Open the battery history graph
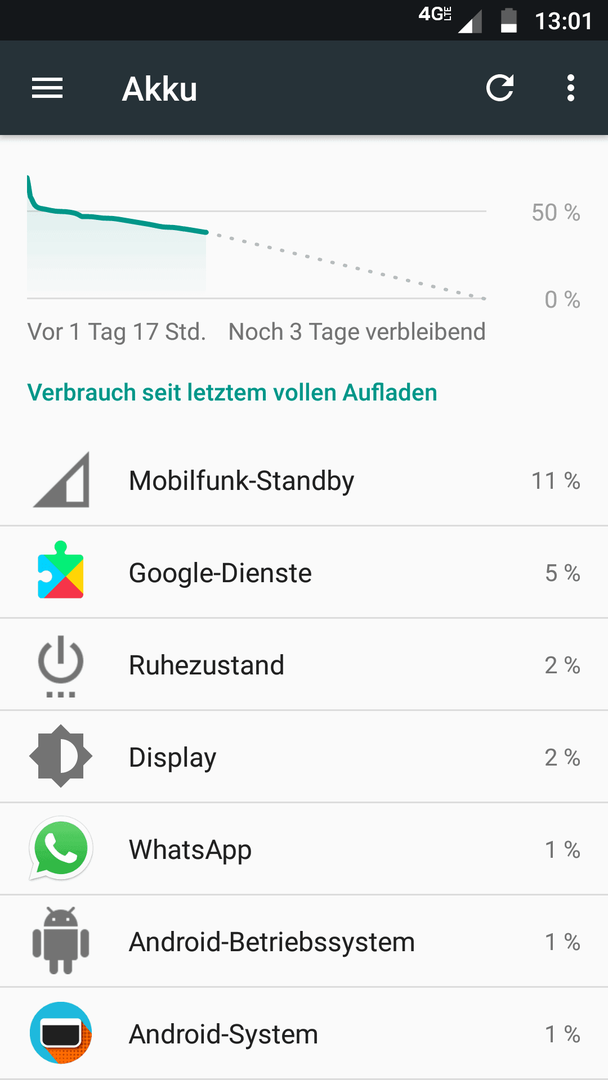Viewport: 608px width, 1080px height. click(x=304, y=257)
